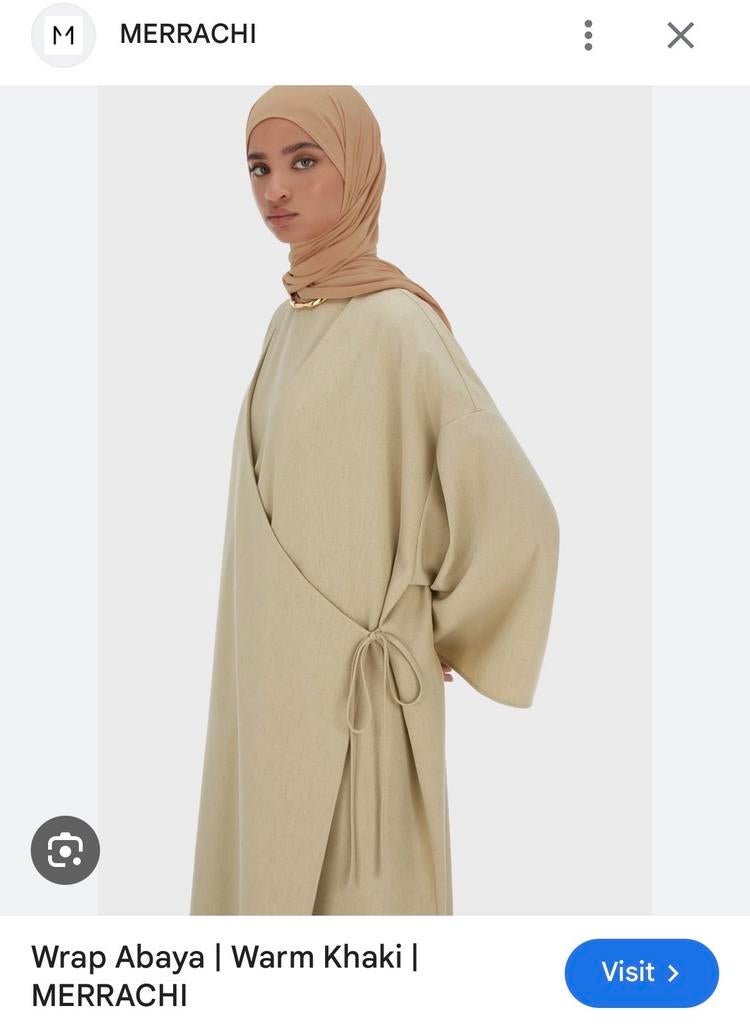Expand options using the vertical dots
This screenshot has width=750, height=1024.
pyautogui.click(x=588, y=34)
